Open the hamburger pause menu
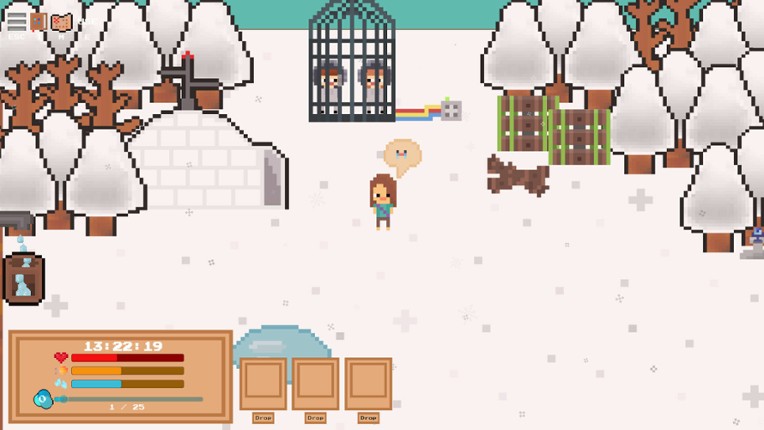The height and width of the screenshot is (430, 764). [17, 21]
